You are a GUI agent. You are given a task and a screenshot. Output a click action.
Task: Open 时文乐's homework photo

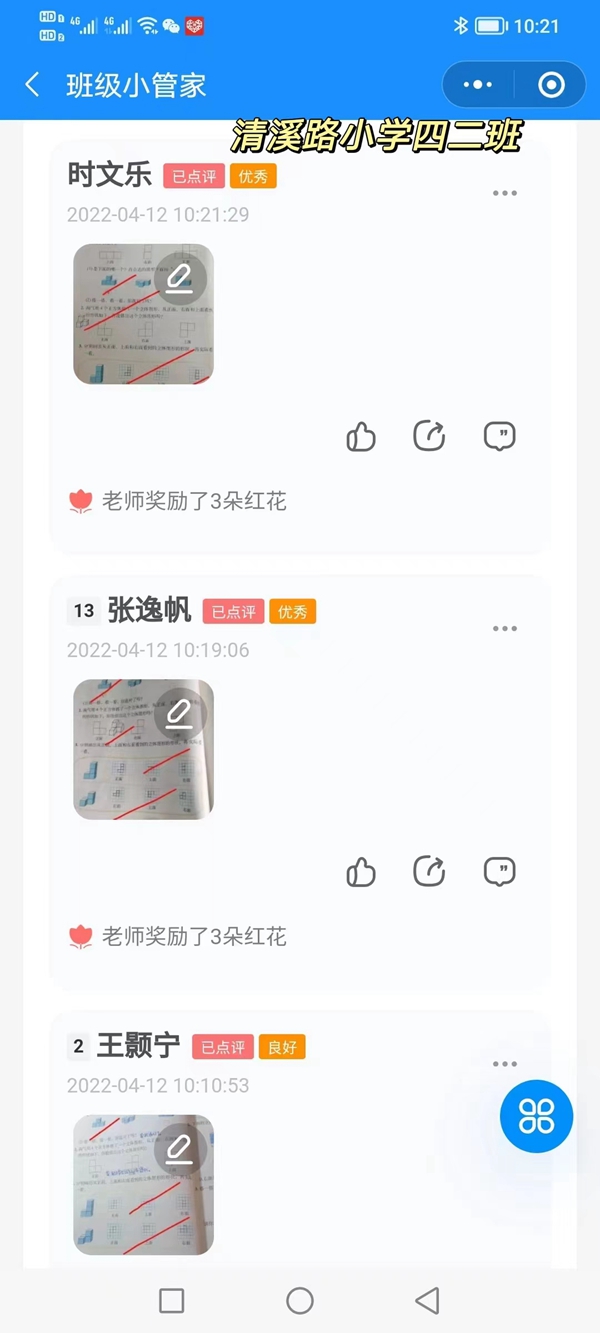pos(143,314)
